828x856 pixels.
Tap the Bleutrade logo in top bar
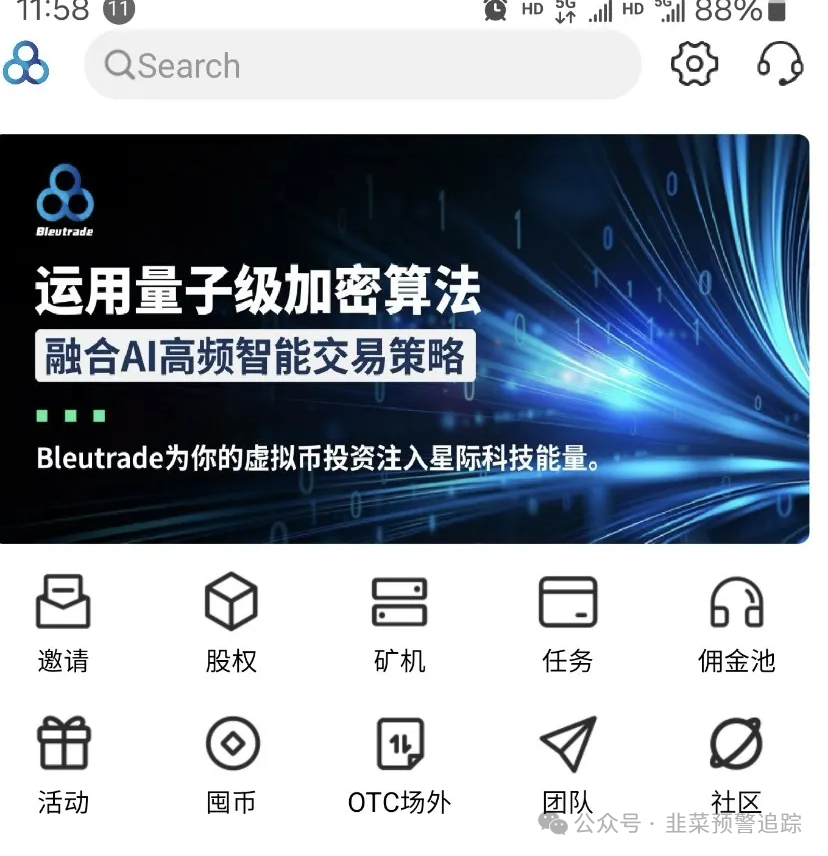(26, 65)
